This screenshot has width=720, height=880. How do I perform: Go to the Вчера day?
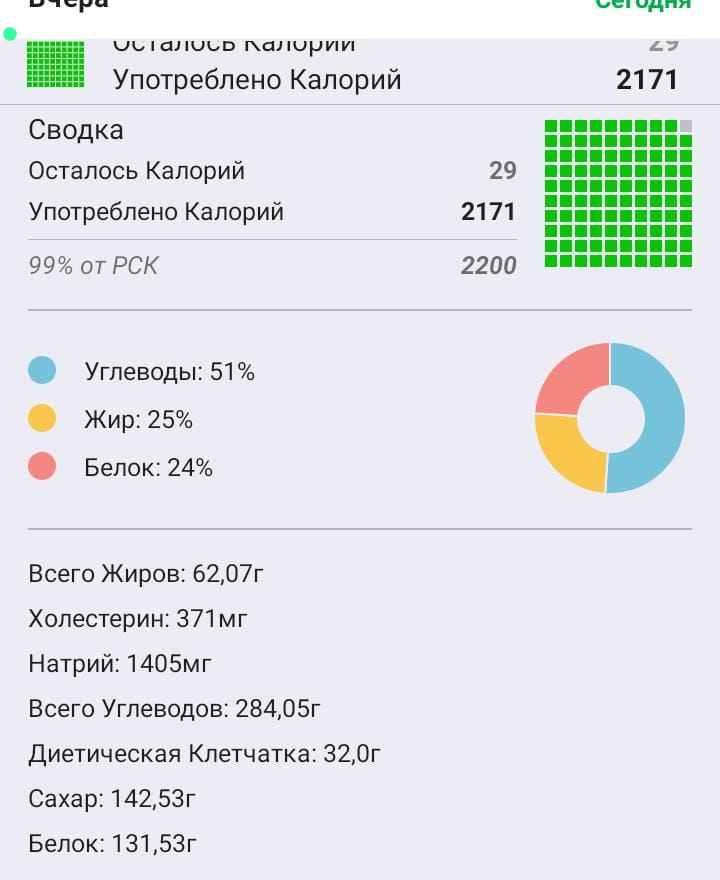point(68,4)
